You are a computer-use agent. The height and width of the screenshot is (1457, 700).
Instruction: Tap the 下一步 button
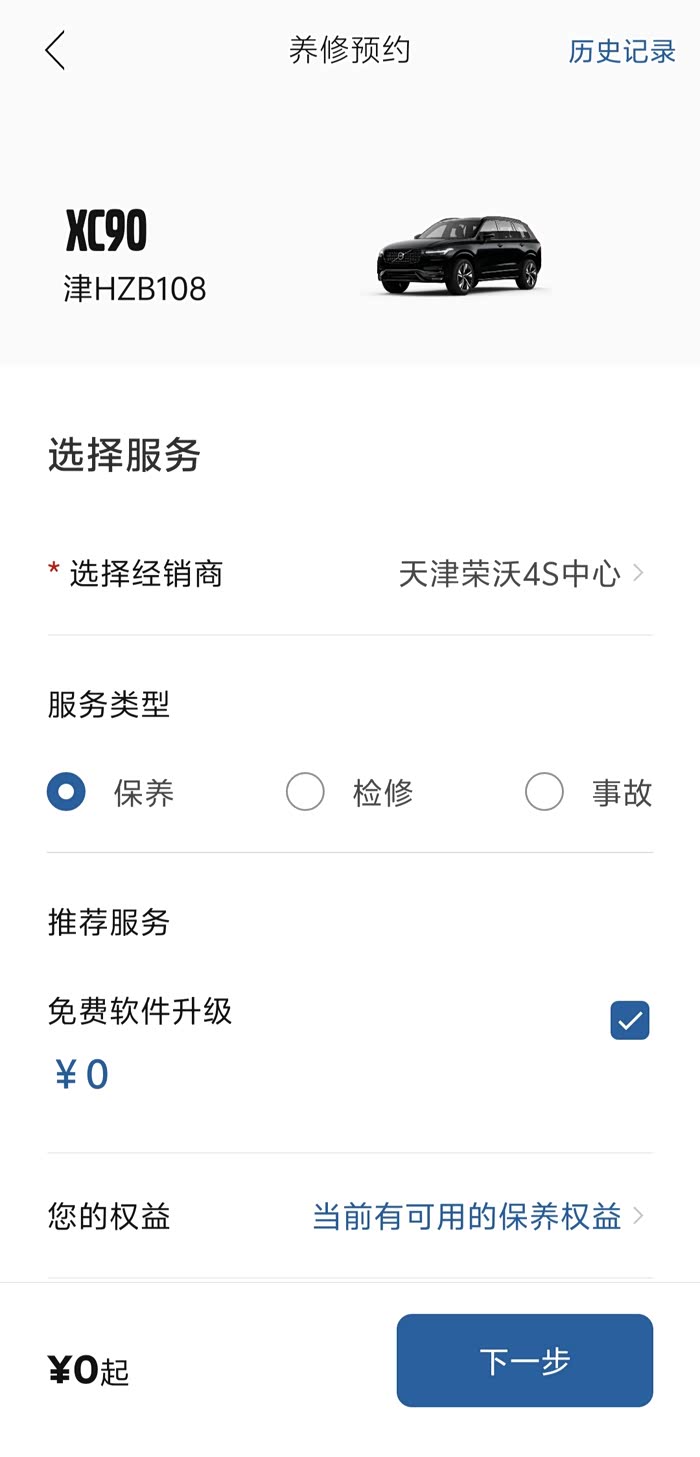[525, 1361]
